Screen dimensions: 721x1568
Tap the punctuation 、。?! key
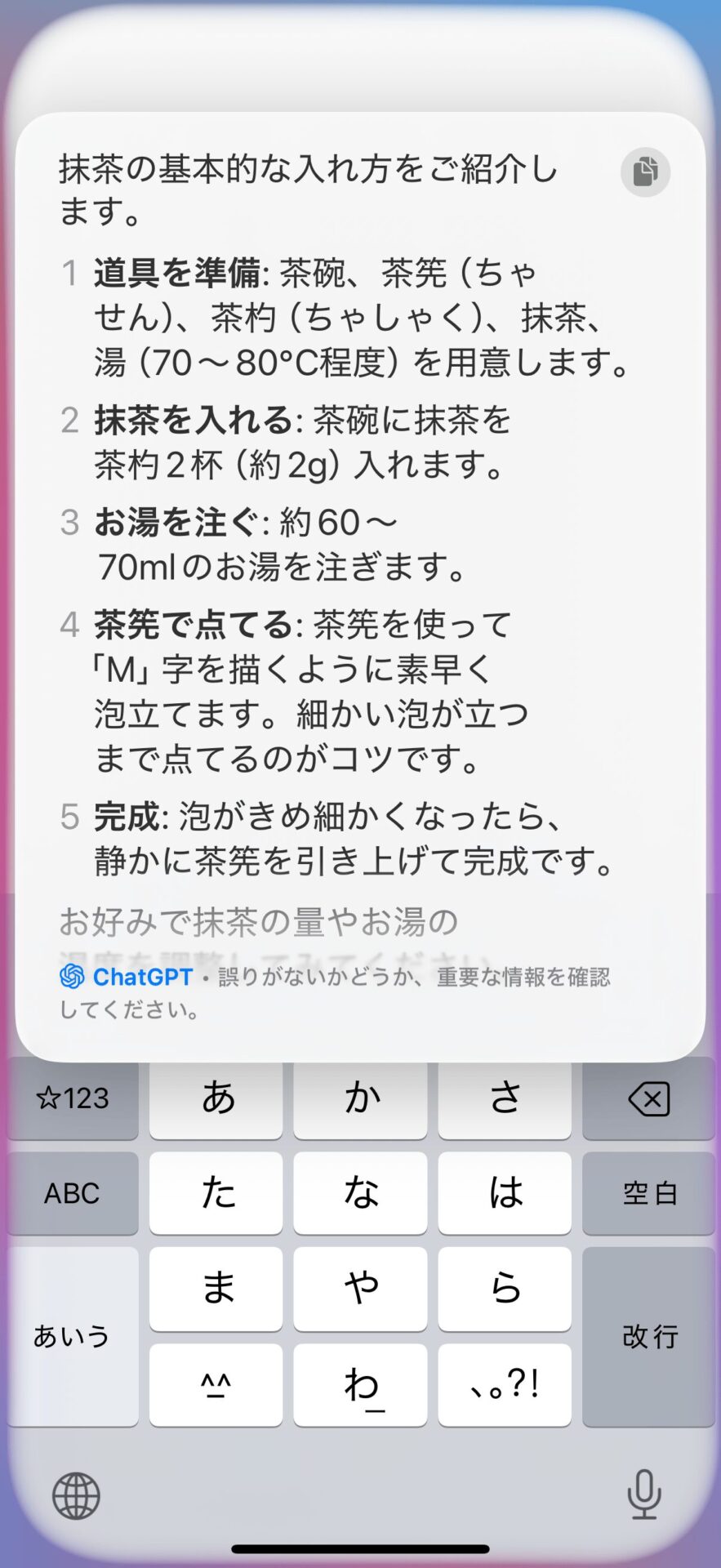pyautogui.click(x=505, y=1385)
